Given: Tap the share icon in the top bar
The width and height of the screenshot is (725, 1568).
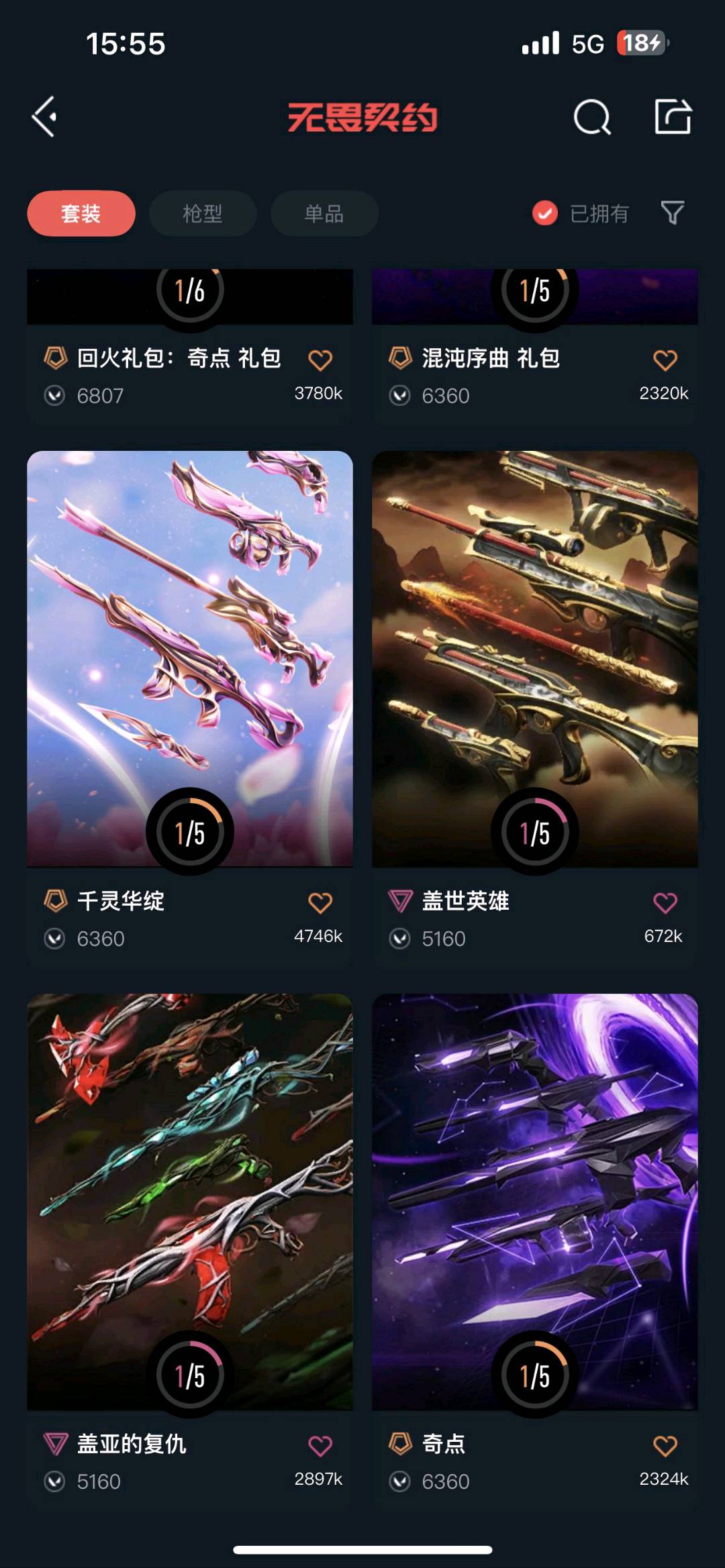Looking at the screenshot, I should [673, 117].
